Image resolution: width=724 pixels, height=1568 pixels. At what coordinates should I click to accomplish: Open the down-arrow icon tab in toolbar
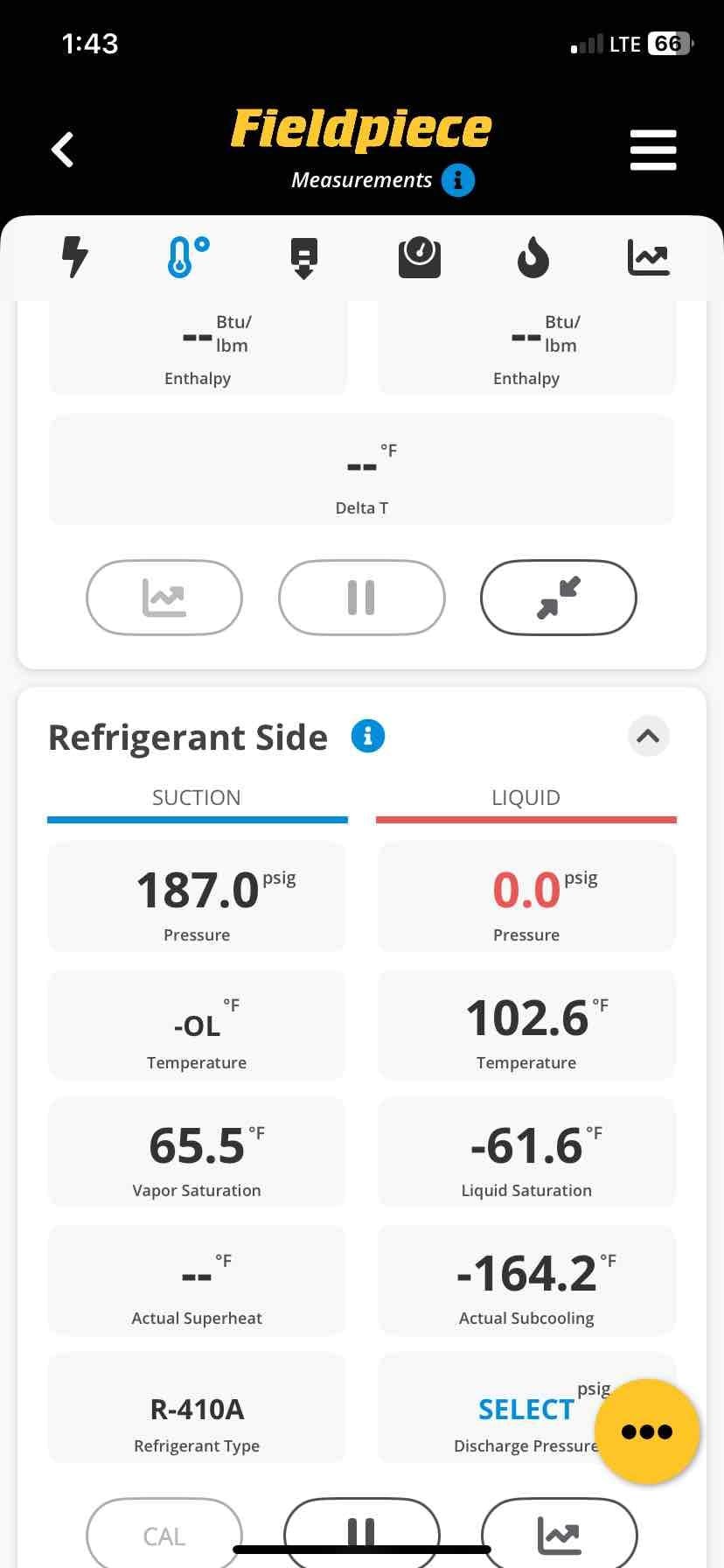303,258
